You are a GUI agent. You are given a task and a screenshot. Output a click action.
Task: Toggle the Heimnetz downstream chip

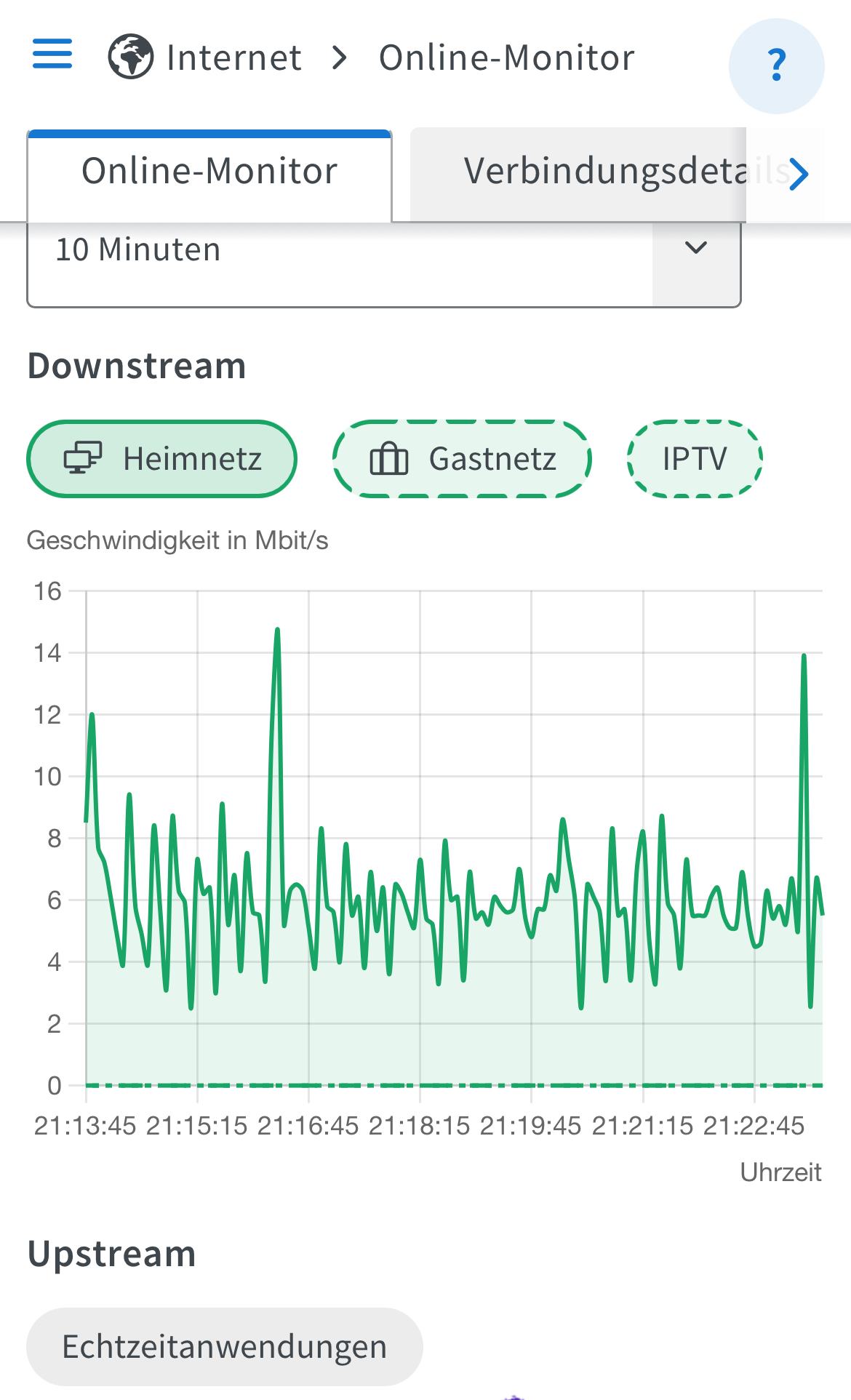(162, 459)
